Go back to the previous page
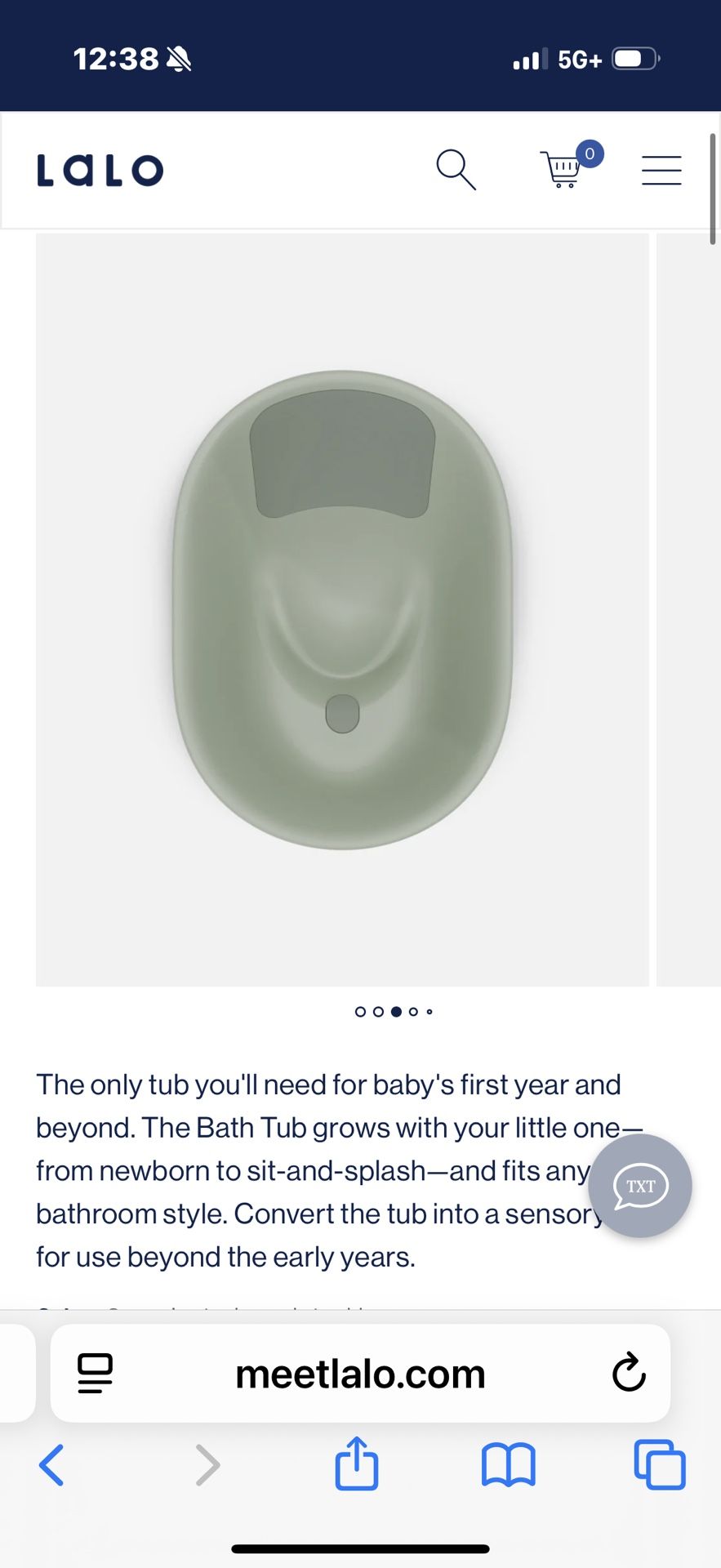 (51, 1465)
